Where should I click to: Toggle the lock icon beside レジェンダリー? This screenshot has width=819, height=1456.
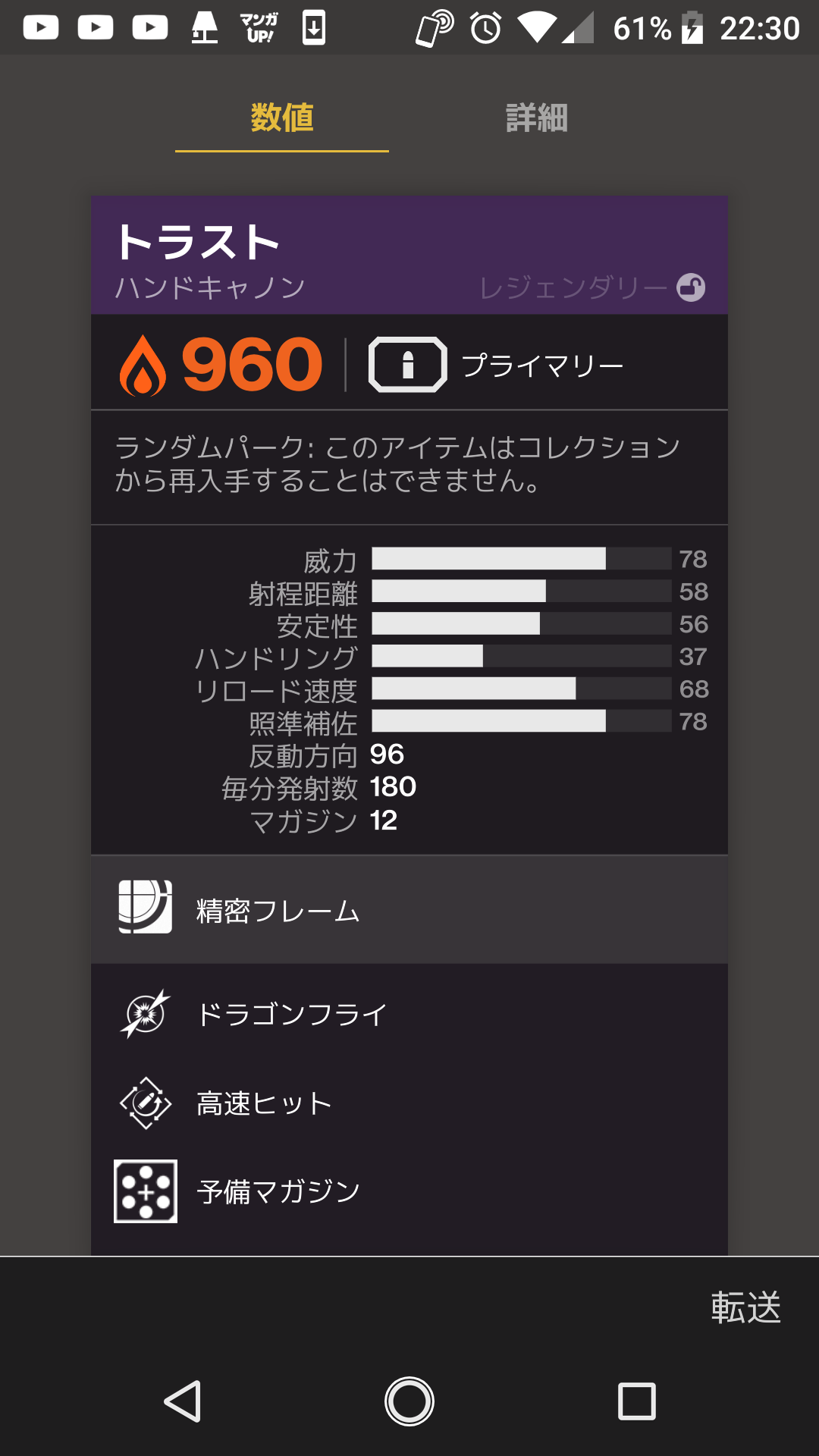pos(691,287)
